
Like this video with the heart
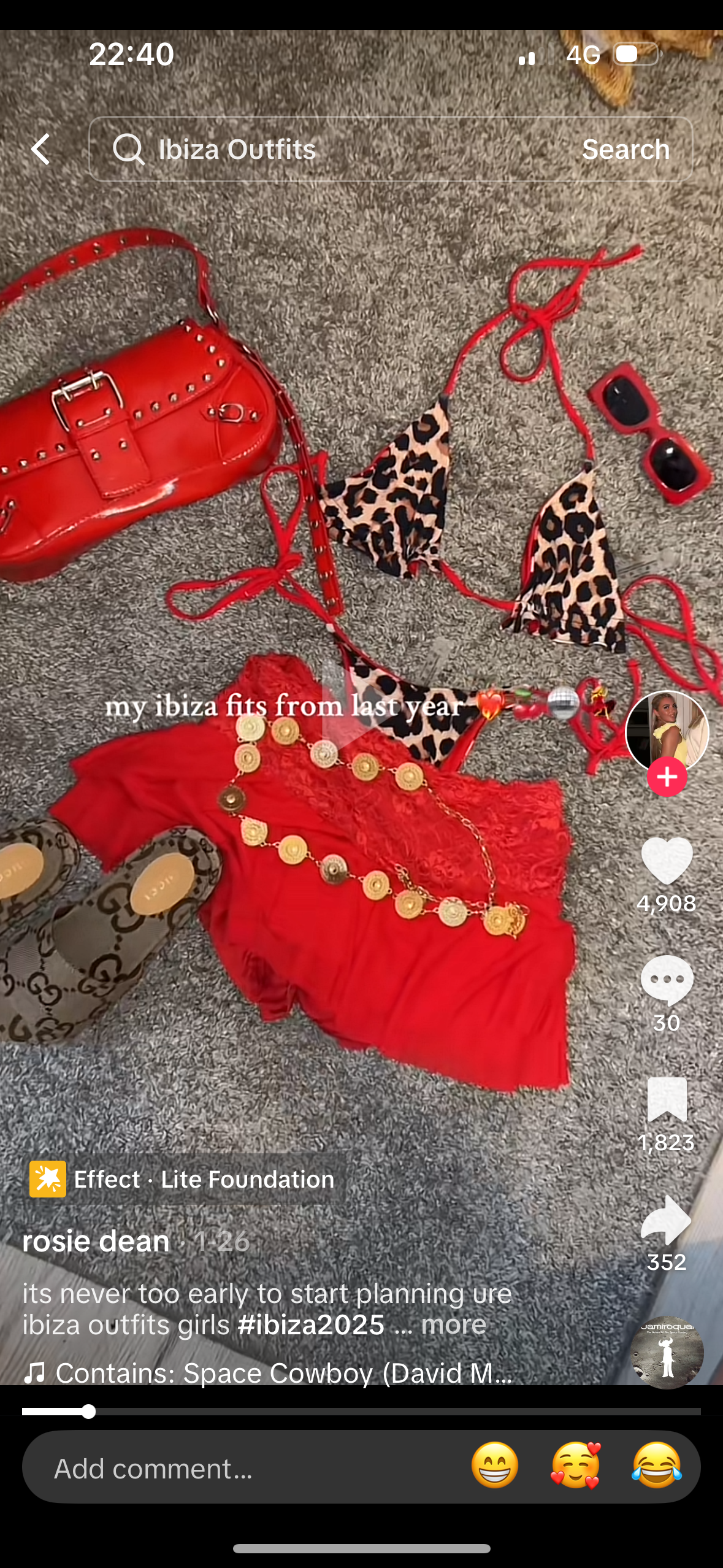pyautogui.click(x=667, y=860)
